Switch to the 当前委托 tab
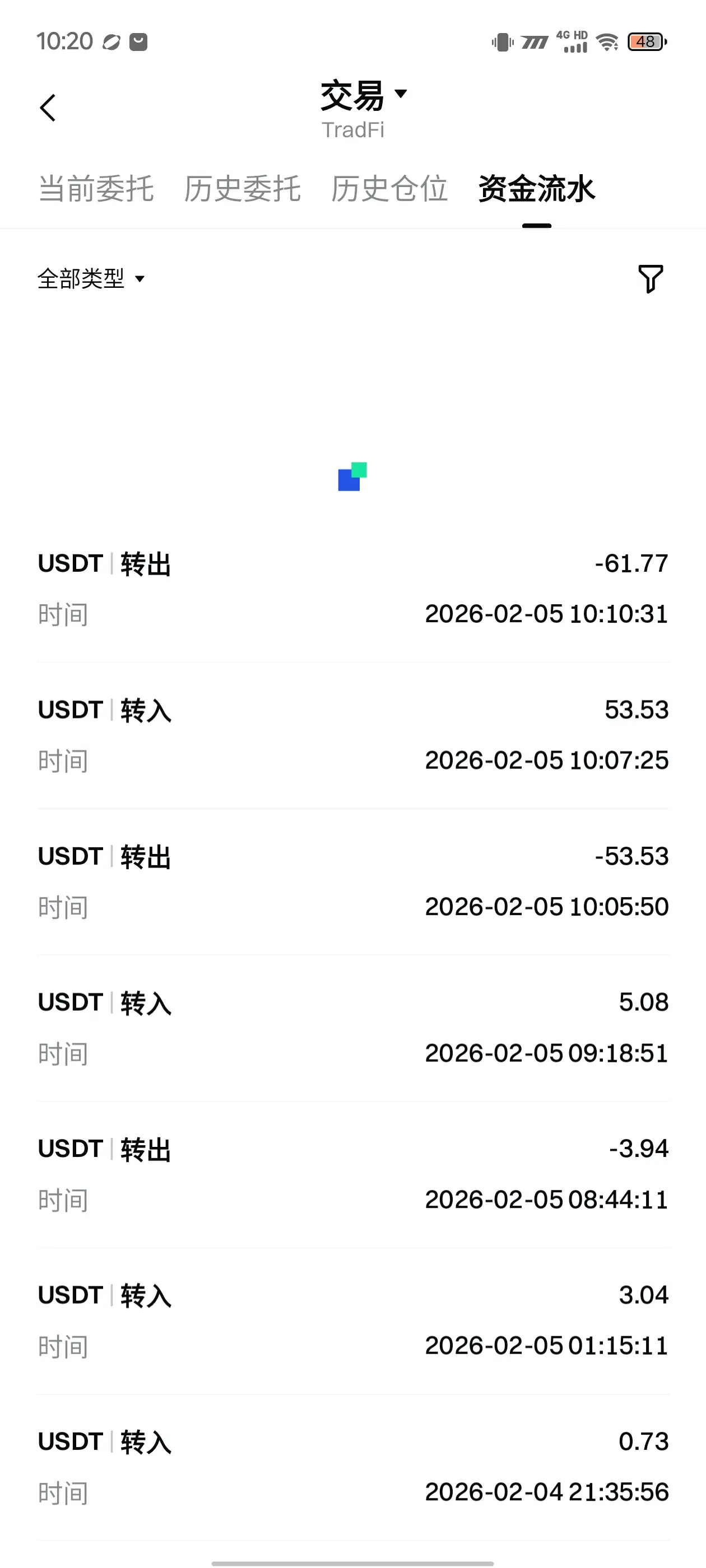This screenshot has width=706, height=1568. [96, 189]
